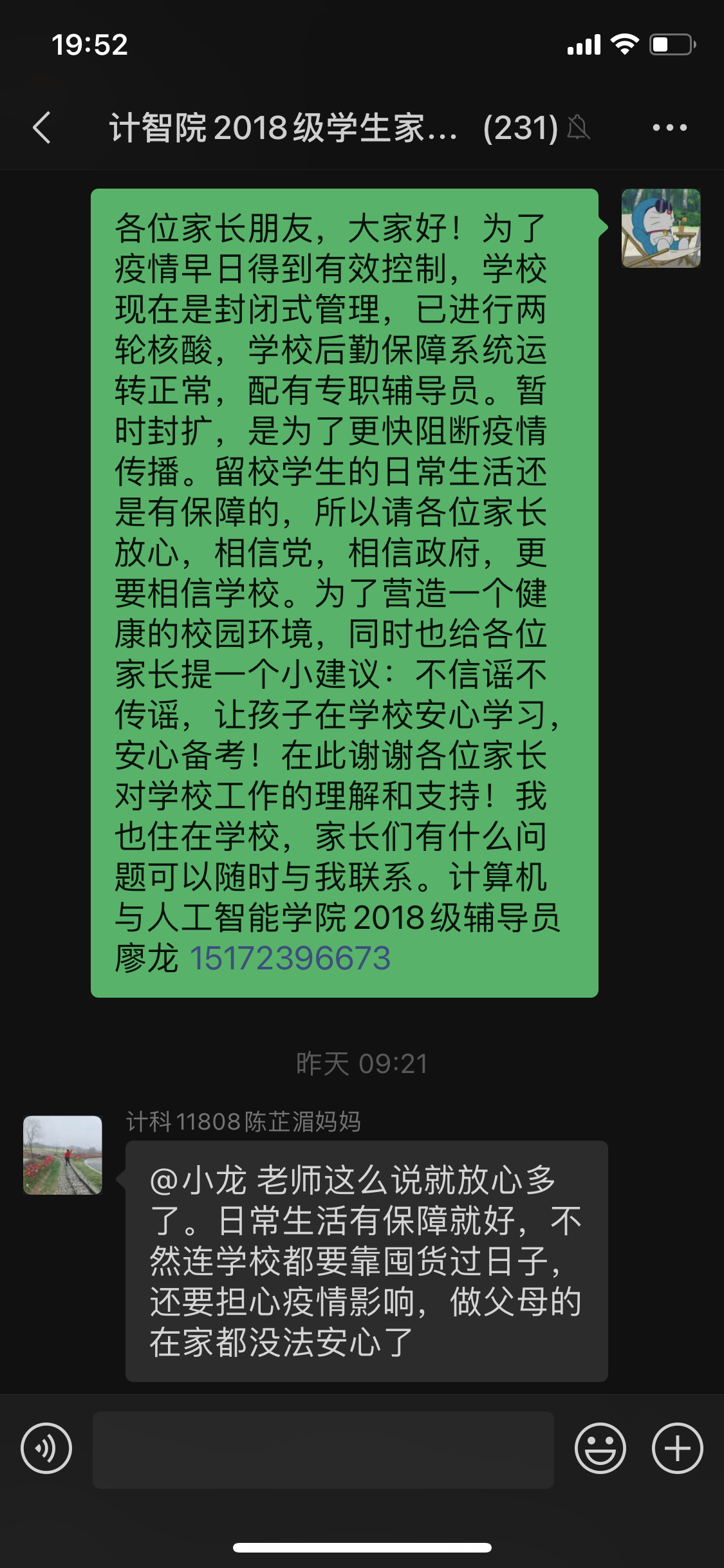
Task: Open the plus attachment menu
Action: (677, 1449)
